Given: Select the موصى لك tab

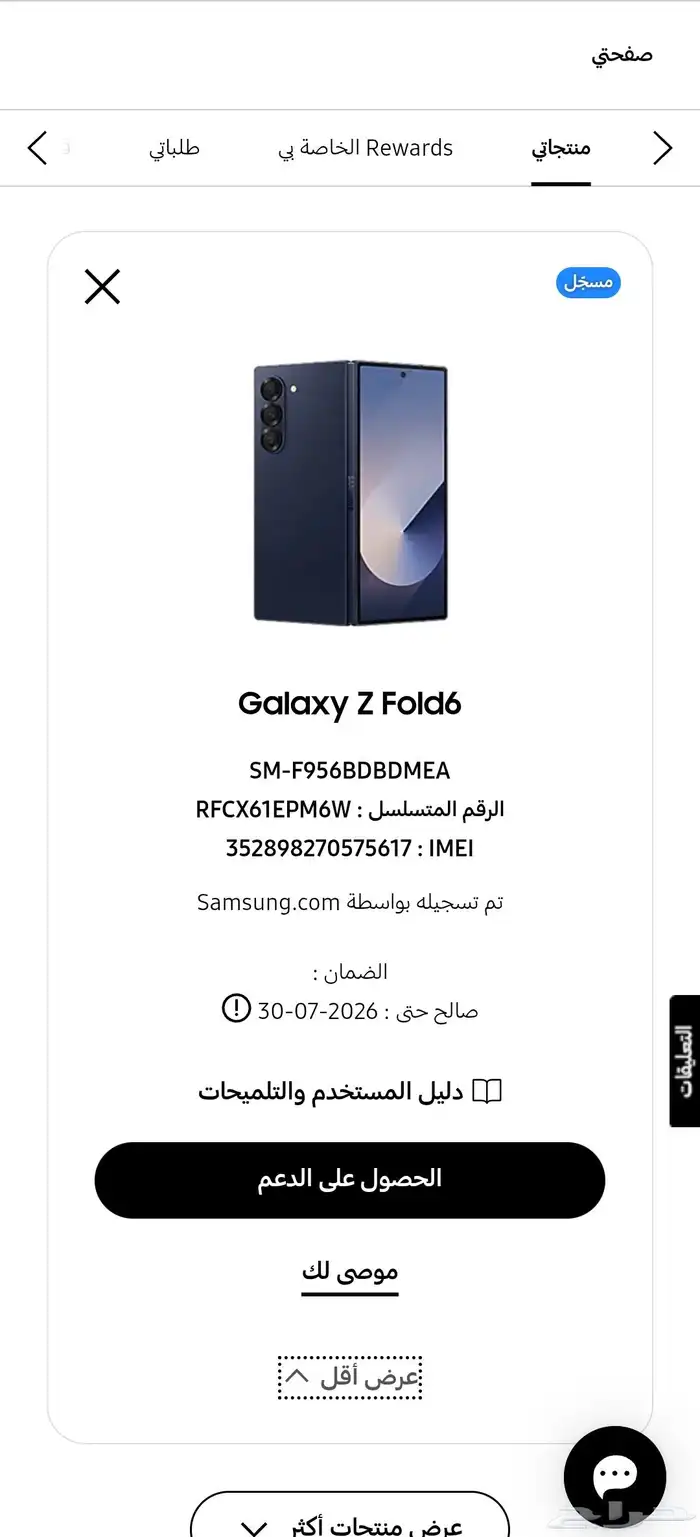Looking at the screenshot, I should pos(350,1272).
